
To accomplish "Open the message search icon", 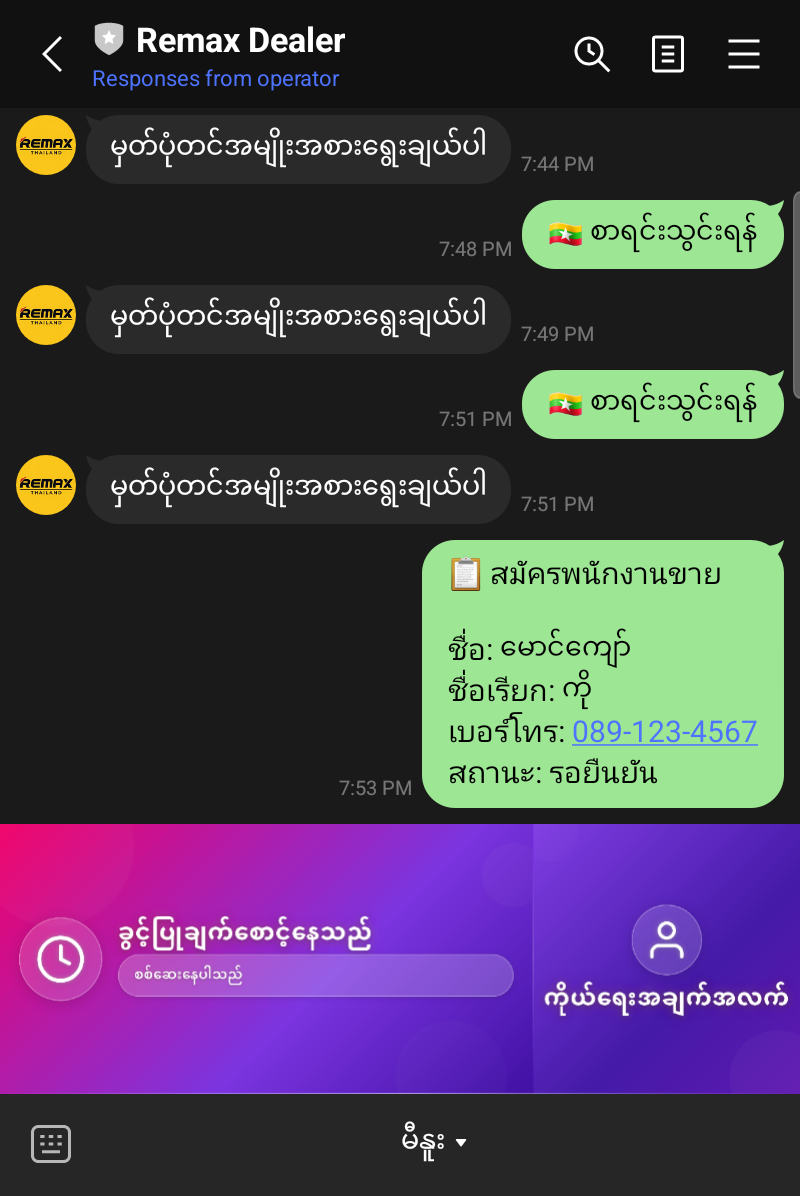I will [x=592, y=55].
